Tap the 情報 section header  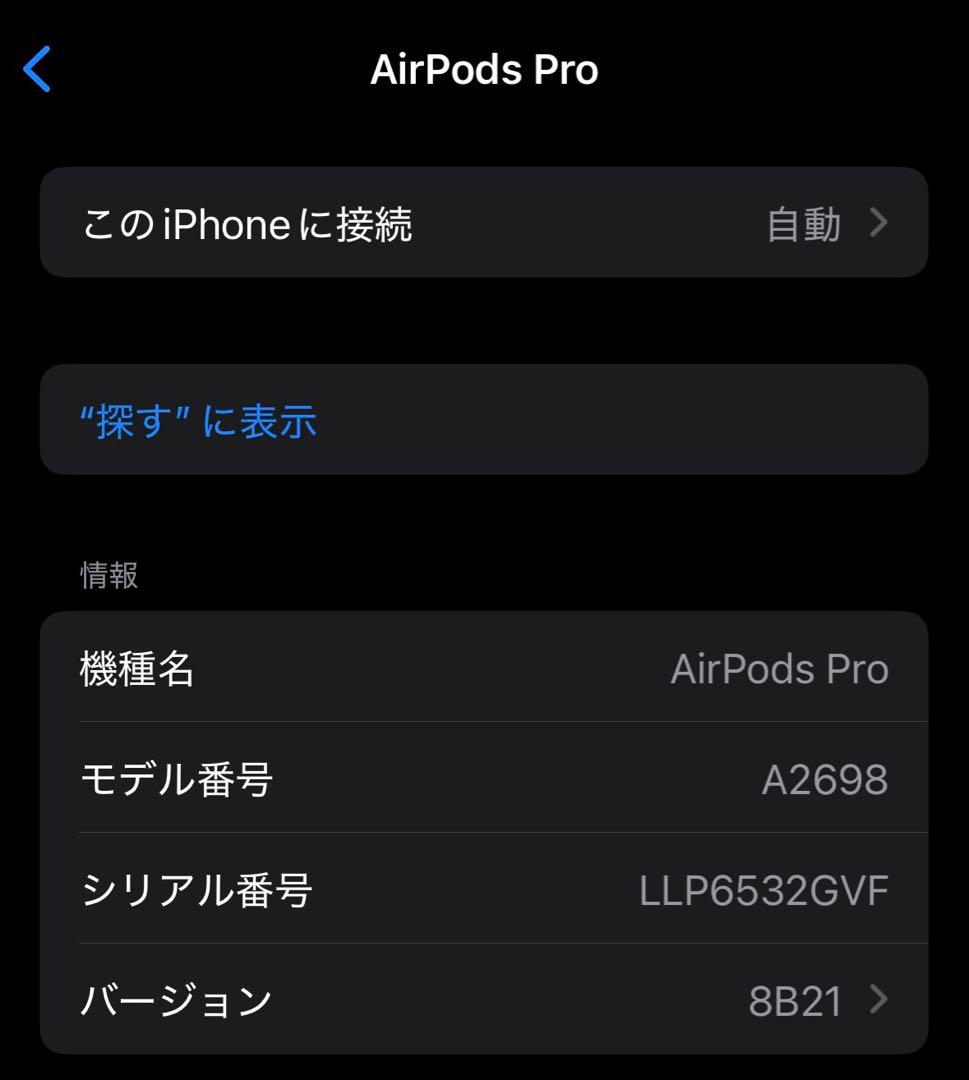[x=107, y=574]
